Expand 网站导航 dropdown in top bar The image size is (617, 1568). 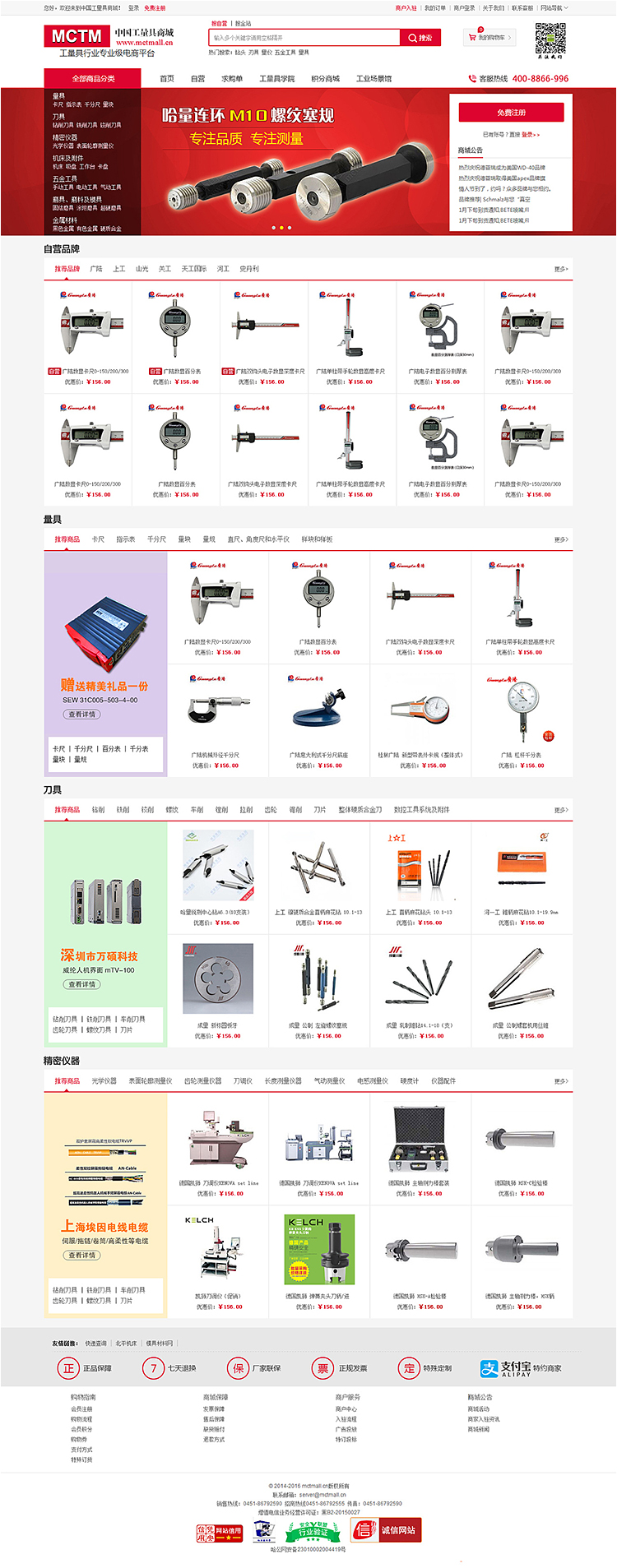554,7
